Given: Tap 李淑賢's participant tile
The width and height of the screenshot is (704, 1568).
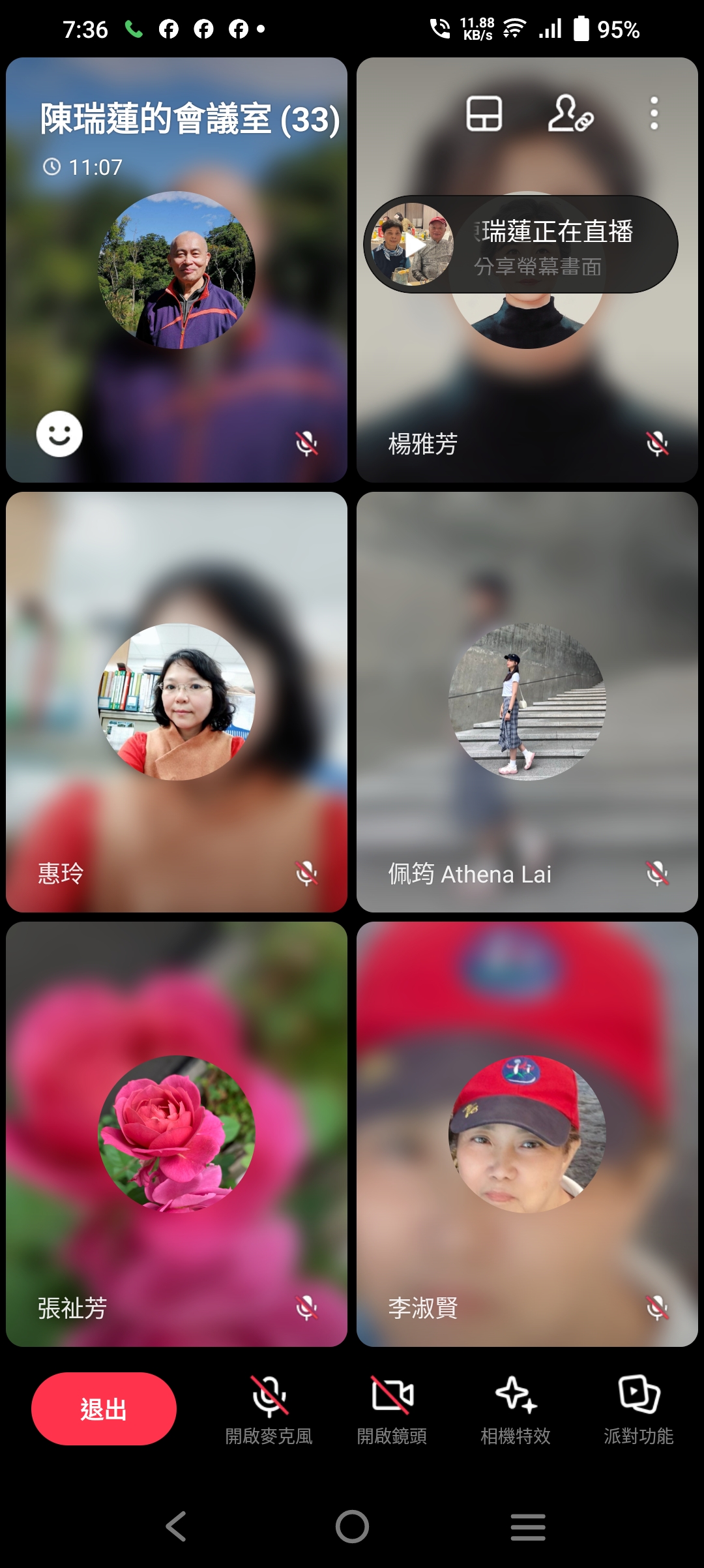Looking at the screenshot, I should click(527, 1134).
